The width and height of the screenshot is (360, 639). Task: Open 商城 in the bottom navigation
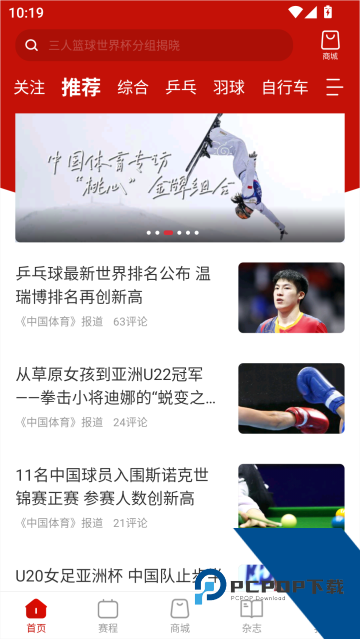coord(180,615)
